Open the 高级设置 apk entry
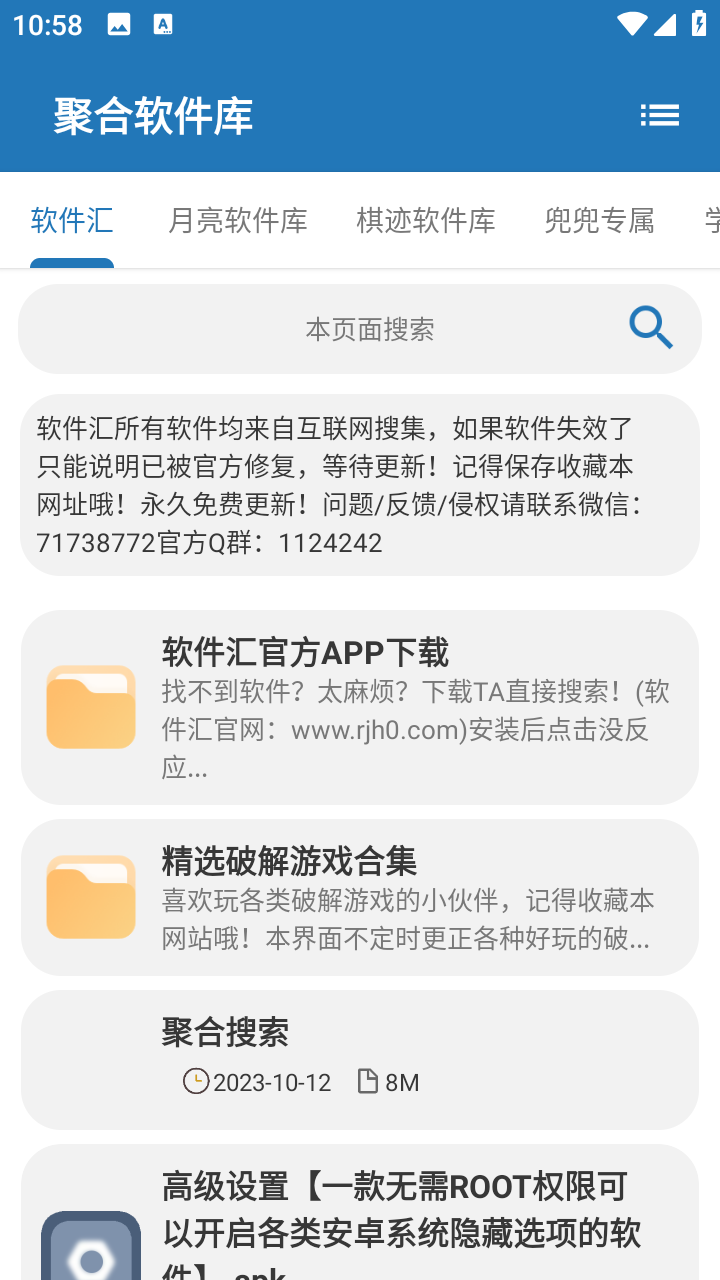Image resolution: width=720 pixels, height=1280 pixels. point(360,1213)
